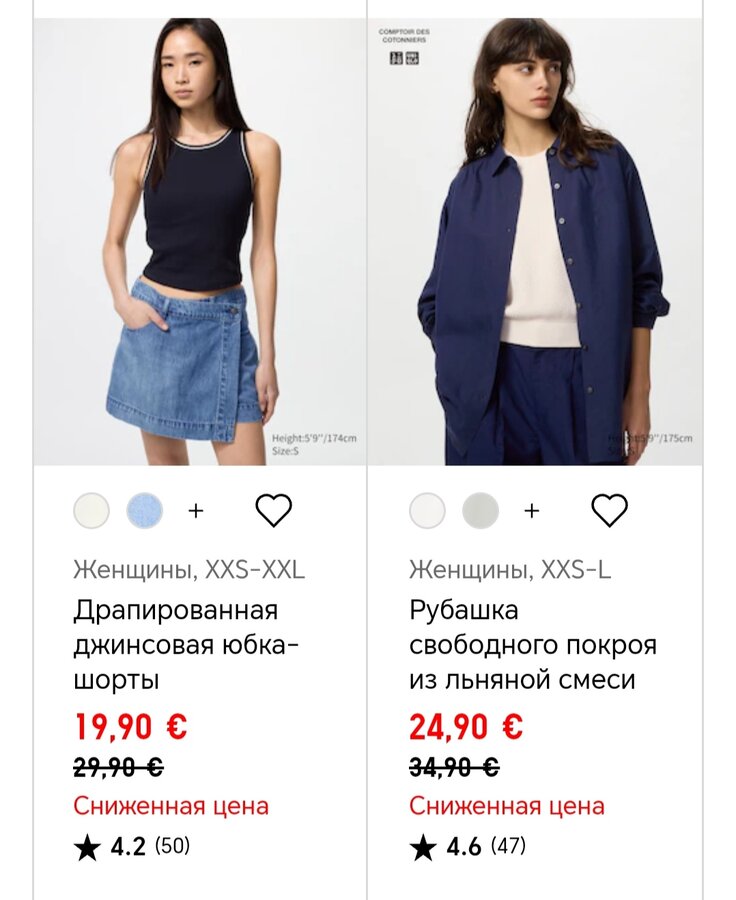Add the denim skort to favorites
Image resolution: width=736 pixels, height=900 pixels.
tap(273, 510)
